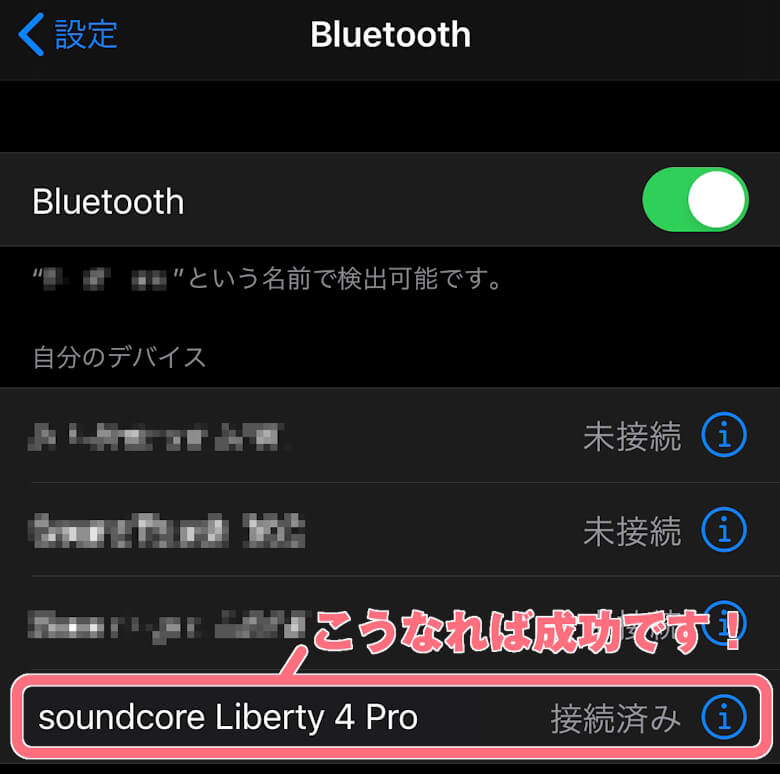The width and height of the screenshot is (780, 774).
Task: Open info for soundcore Liberty 4 Pro
Action: coord(725,716)
